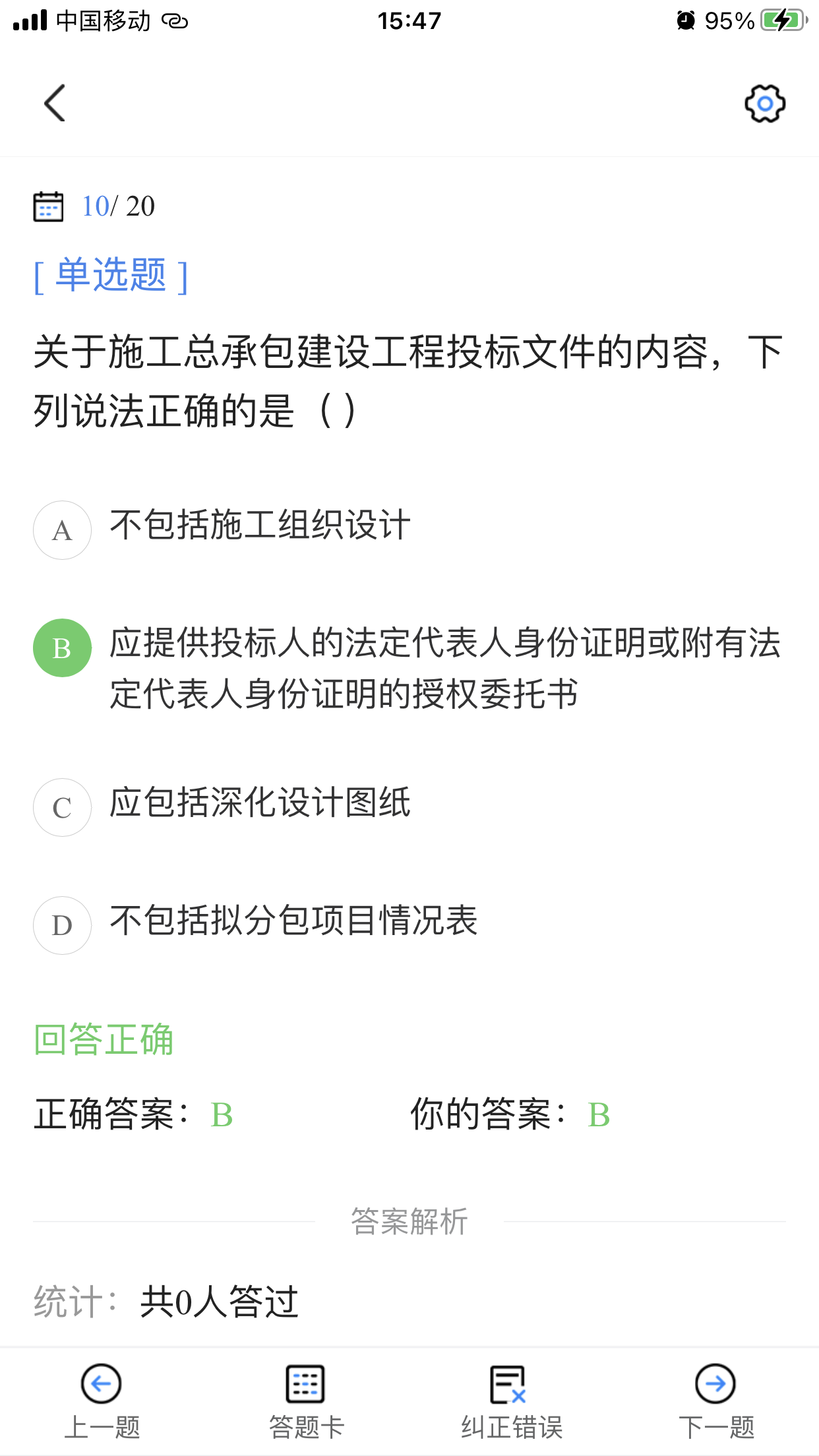The width and height of the screenshot is (819, 1456).
Task: Expand the 答案解析 section
Action: click(409, 1220)
